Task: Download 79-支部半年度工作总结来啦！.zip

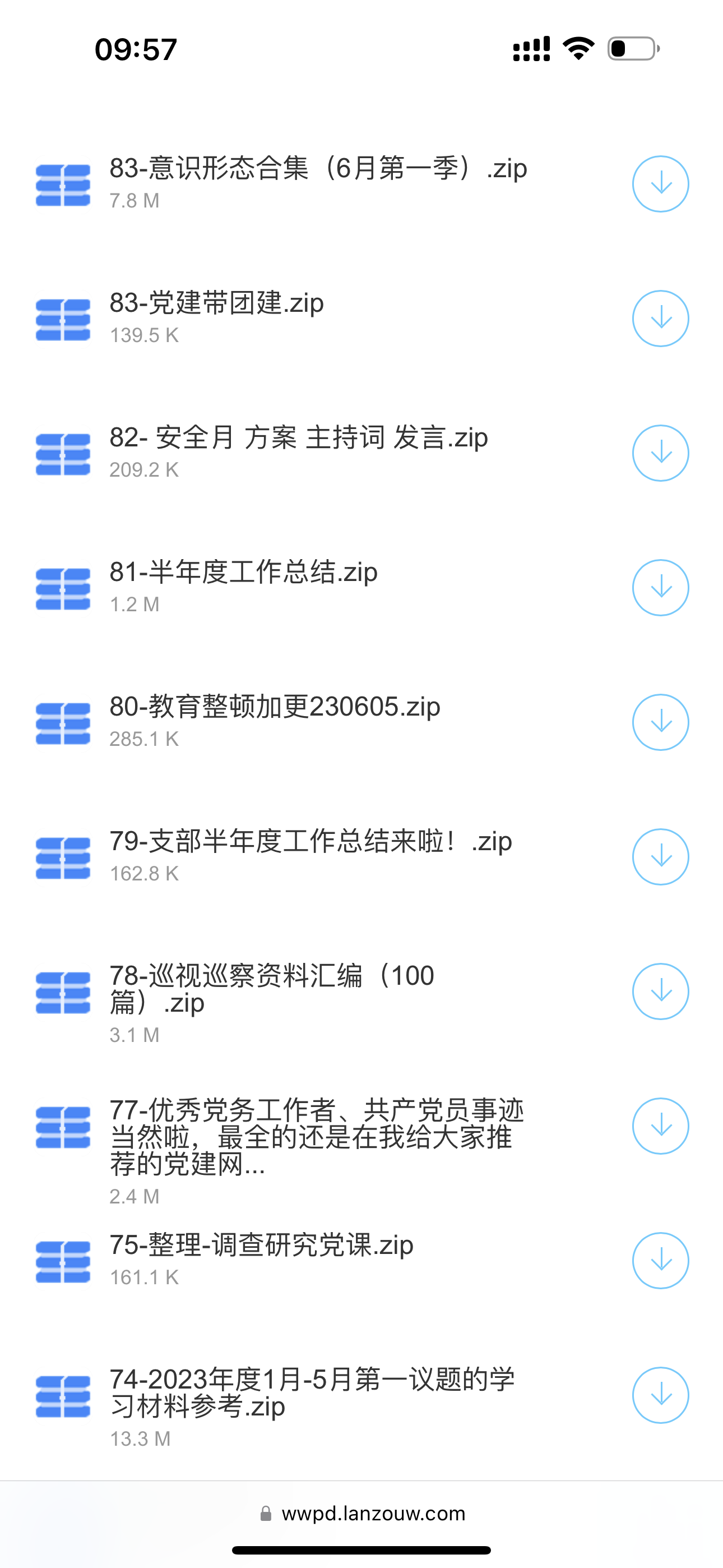Action: pos(660,856)
